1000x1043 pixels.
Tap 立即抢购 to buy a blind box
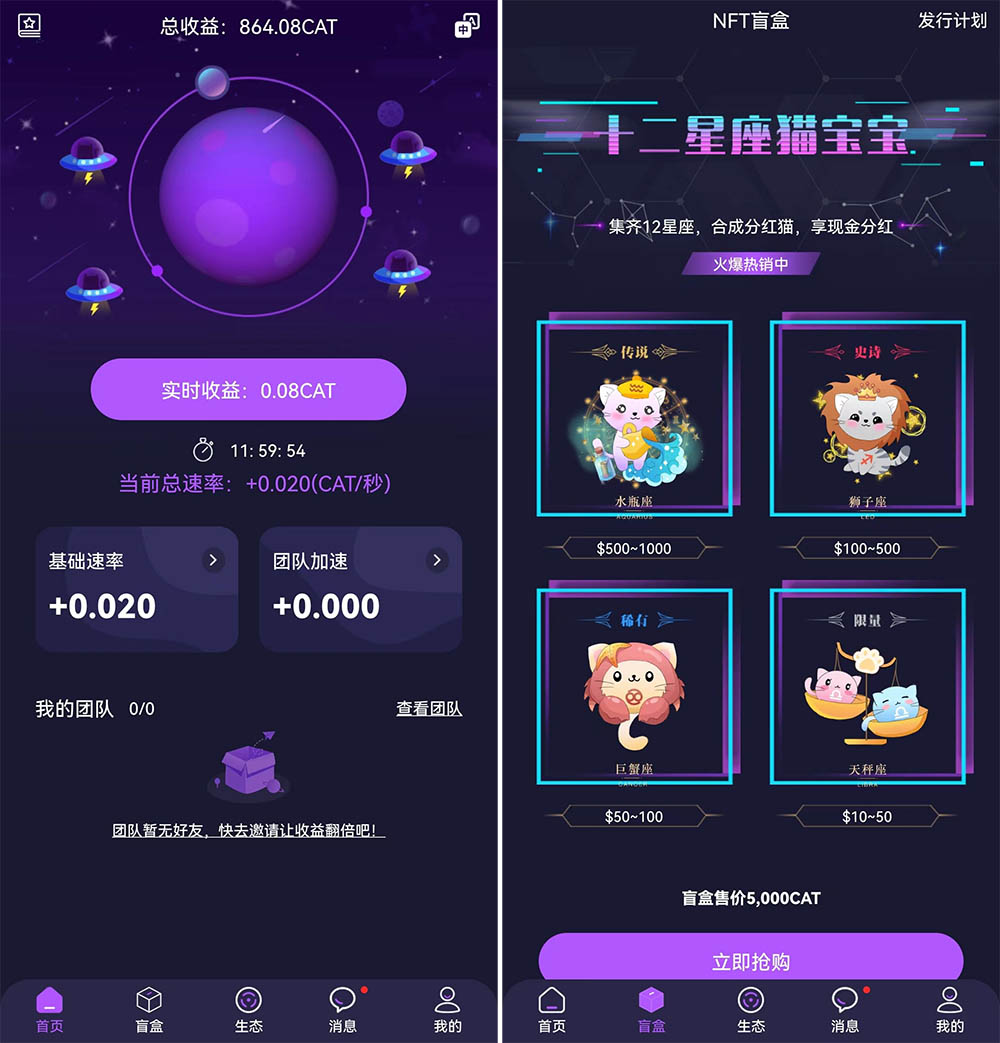click(750, 962)
